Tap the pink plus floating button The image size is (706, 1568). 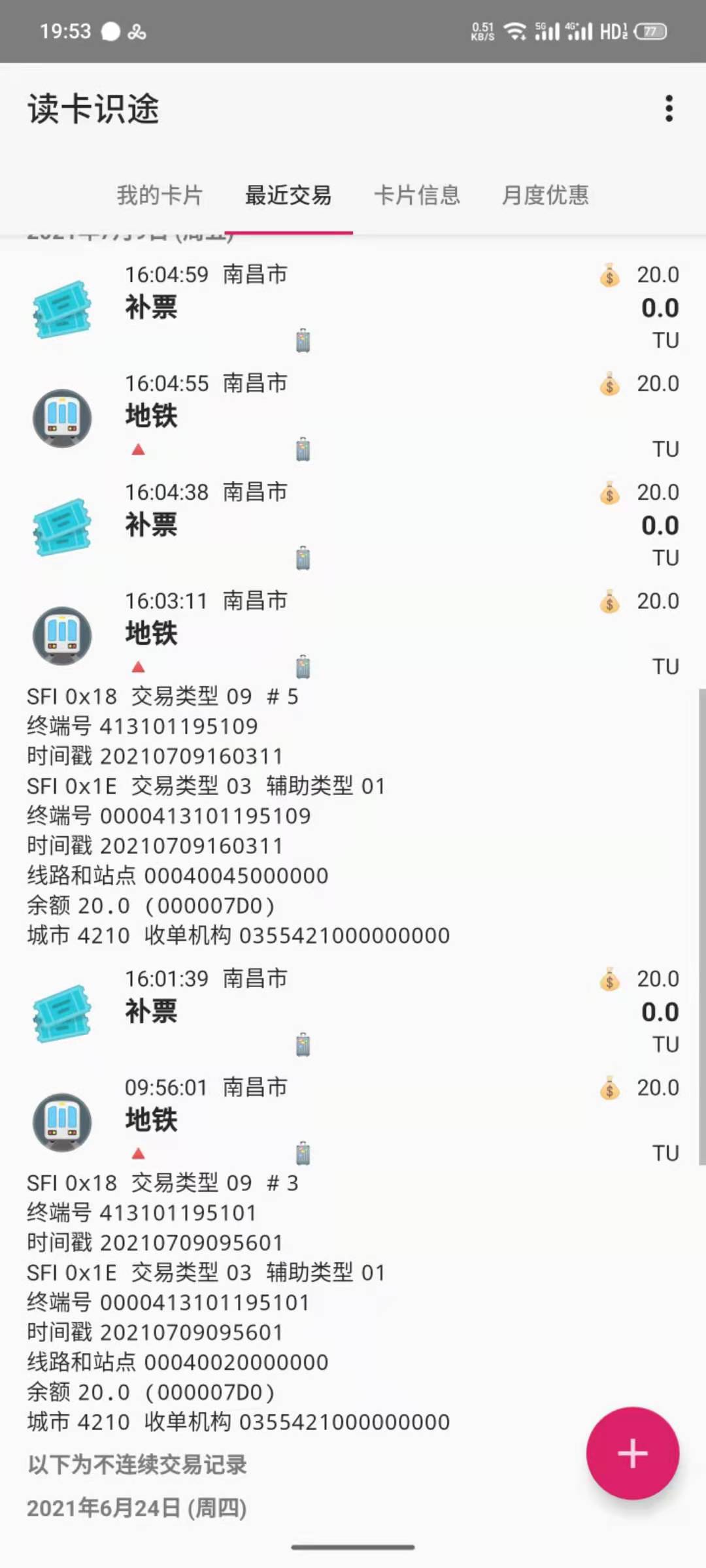(632, 1454)
